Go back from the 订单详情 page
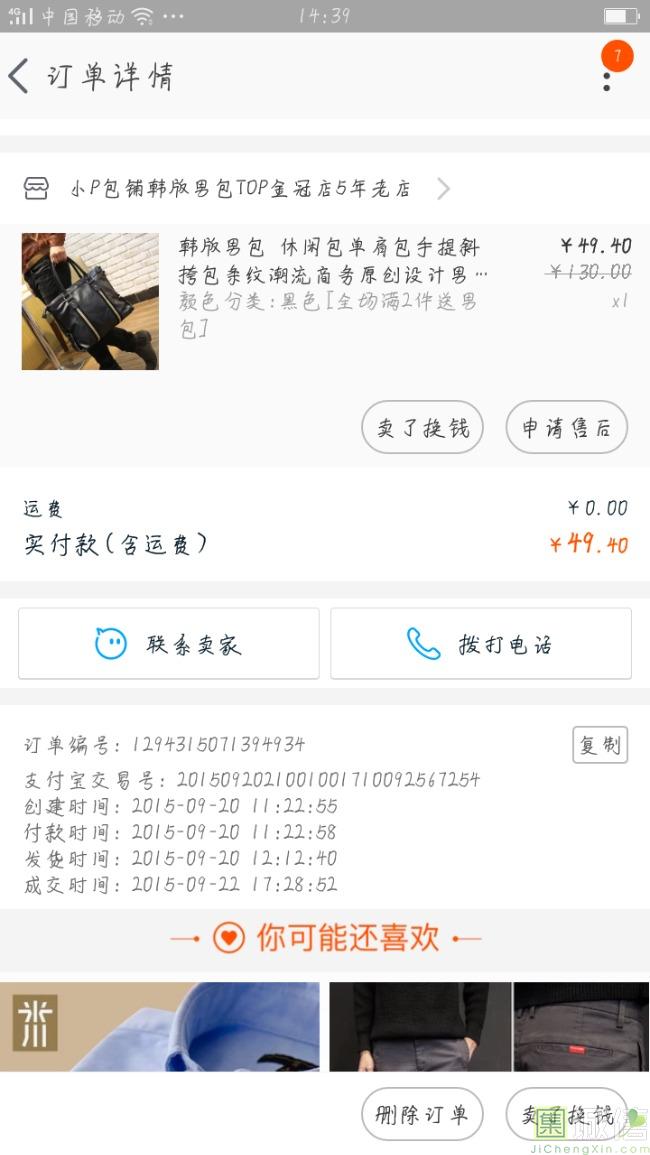 pyautogui.click(x=19, y=77)
